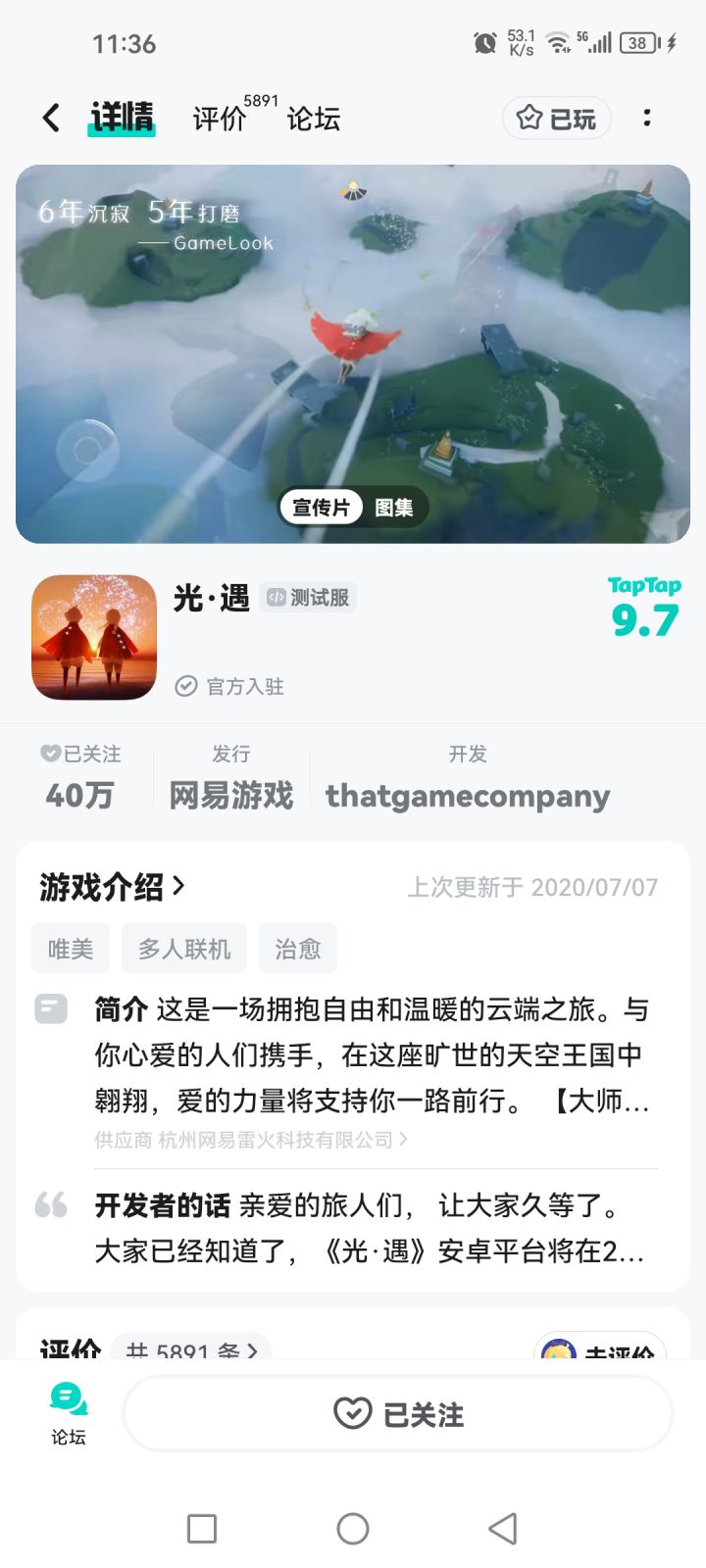Viewport: 706px width, 1568px height.
Task: Switch to the 评价 reviews tab
Action: click(218, 119)
